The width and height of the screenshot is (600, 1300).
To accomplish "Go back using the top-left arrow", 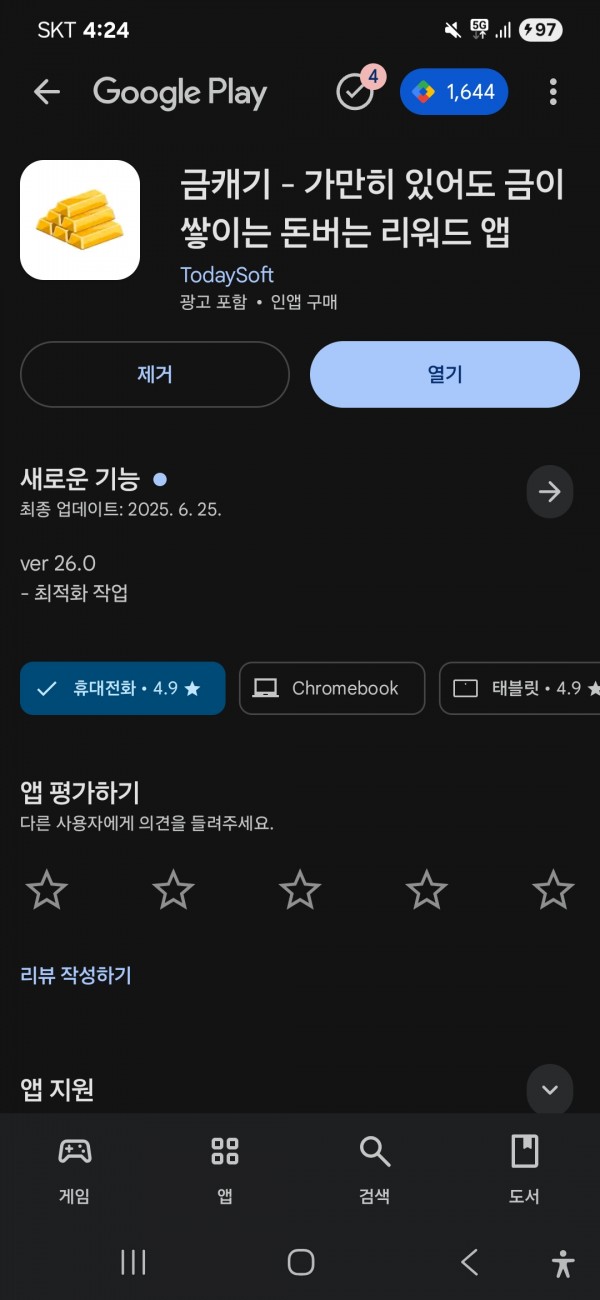I will [47, 93].
